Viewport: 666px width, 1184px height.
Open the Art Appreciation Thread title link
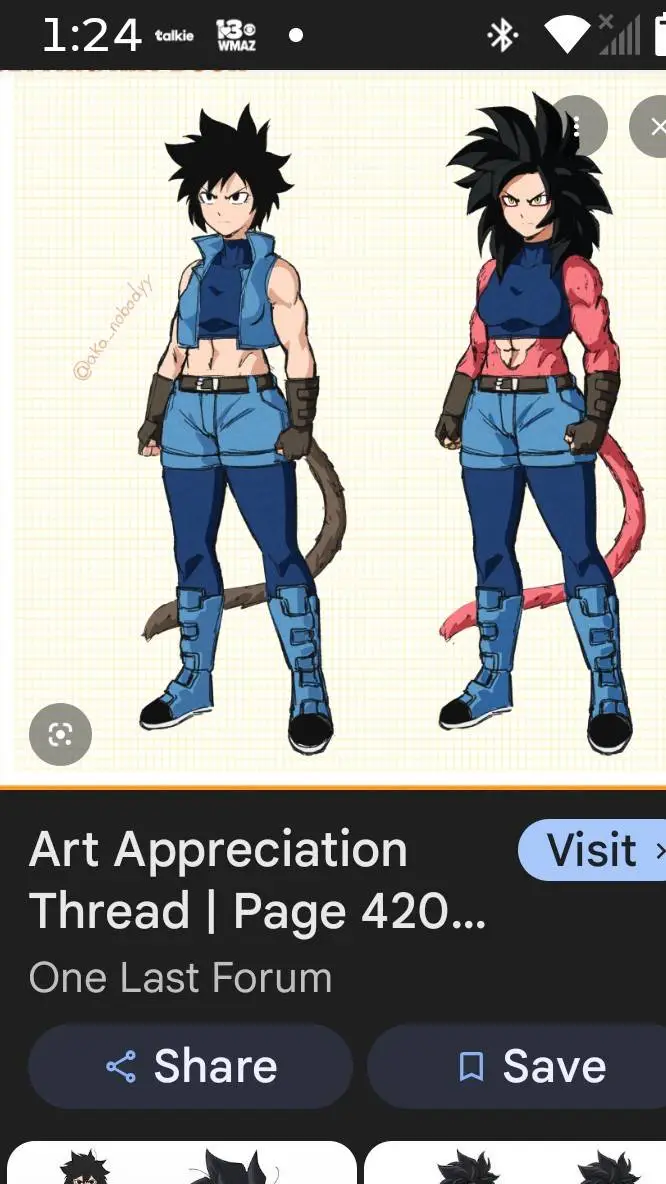pyautogui.click(x=257, y=880)
